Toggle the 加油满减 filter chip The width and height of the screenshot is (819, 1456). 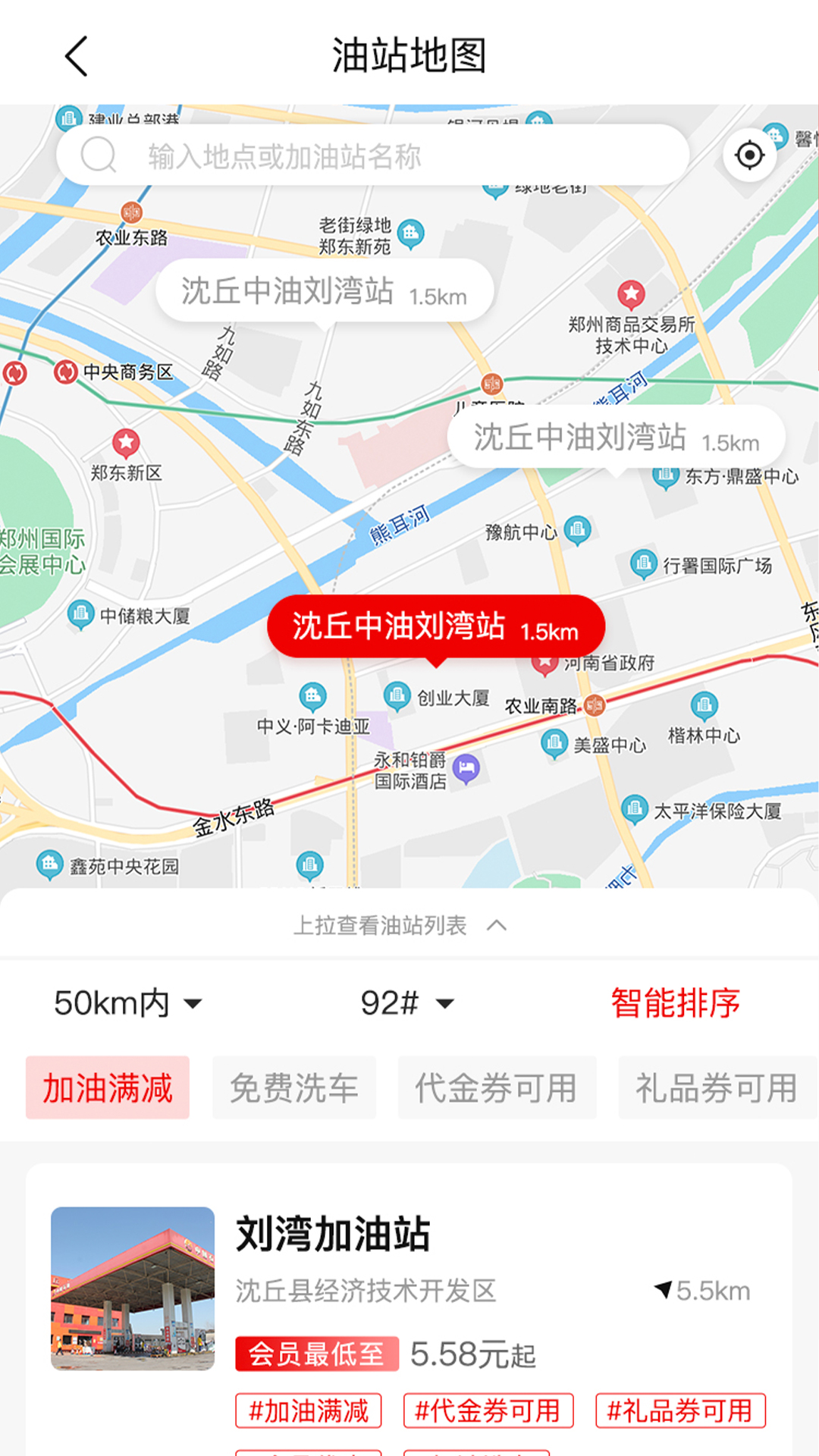coord(108,1087)
